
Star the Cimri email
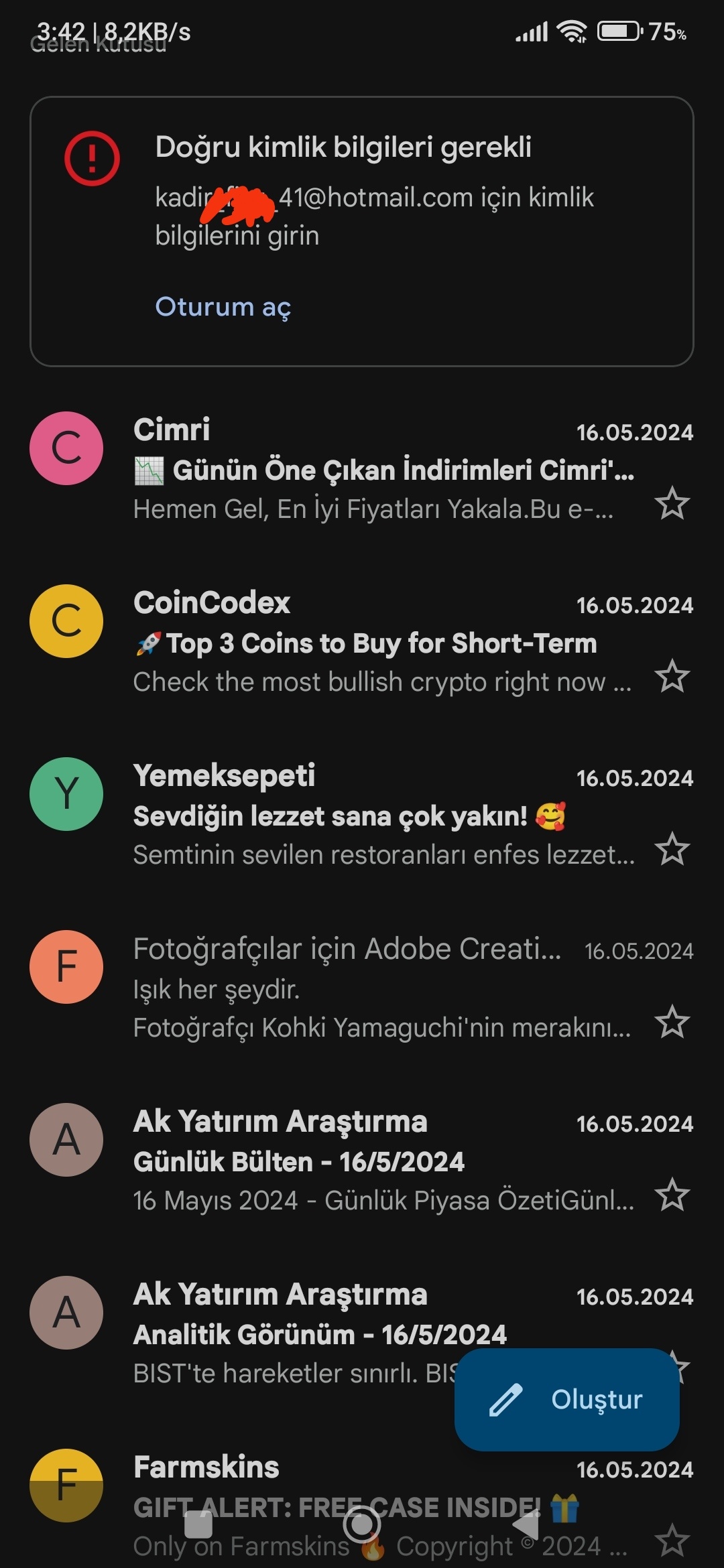coord(672,504)
